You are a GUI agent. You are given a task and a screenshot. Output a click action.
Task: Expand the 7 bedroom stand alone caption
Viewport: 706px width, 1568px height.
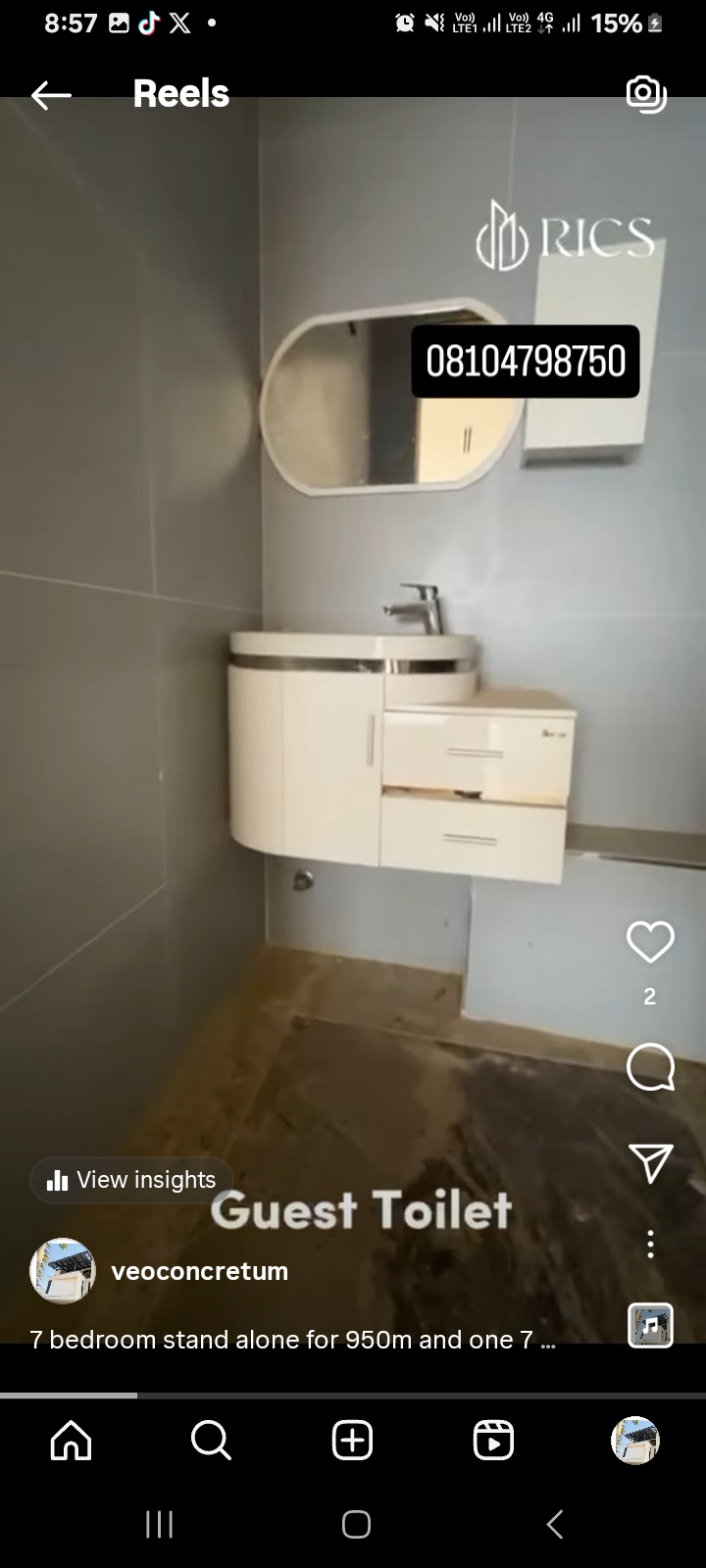coord(292,1340)
